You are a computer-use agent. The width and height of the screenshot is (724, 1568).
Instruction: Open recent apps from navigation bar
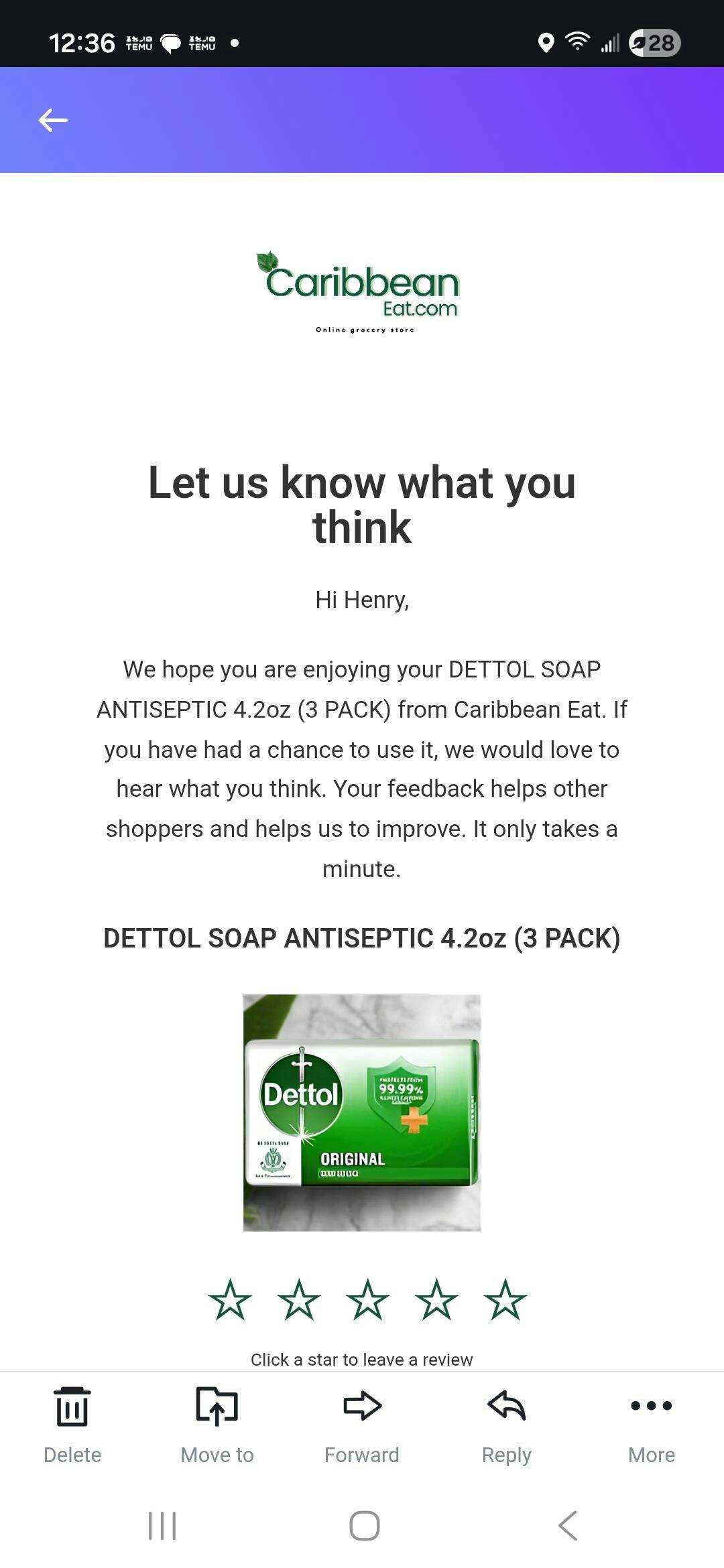(x=162, y=1526)
